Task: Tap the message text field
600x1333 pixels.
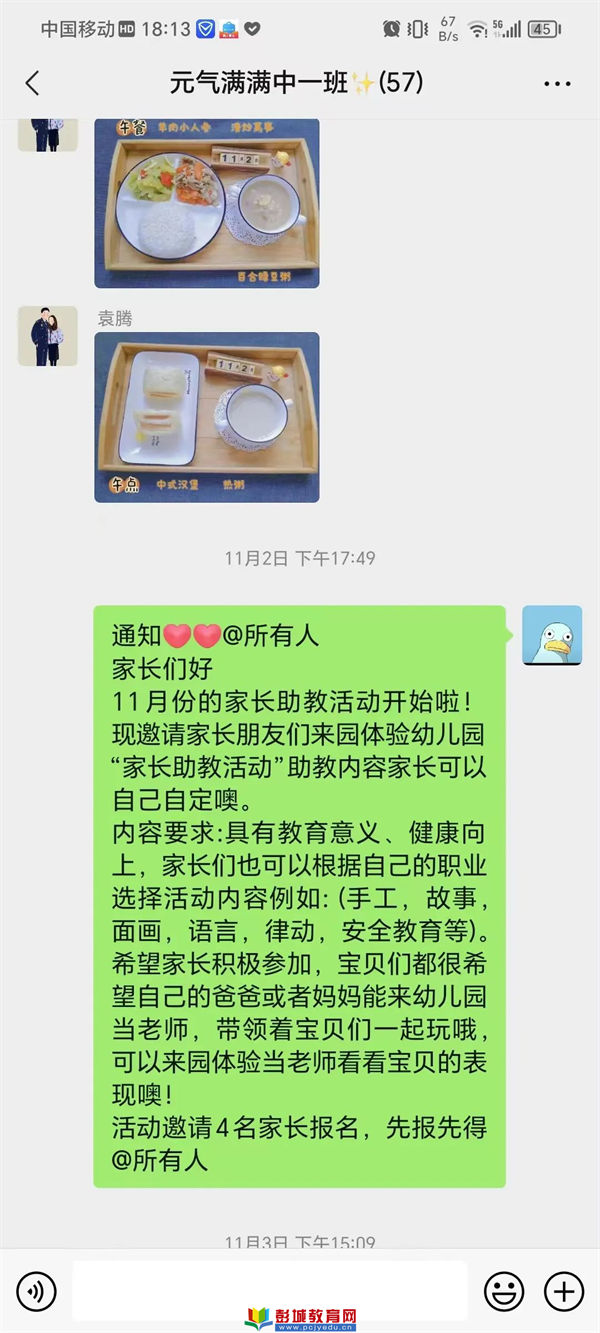Action: [270, 1290]
